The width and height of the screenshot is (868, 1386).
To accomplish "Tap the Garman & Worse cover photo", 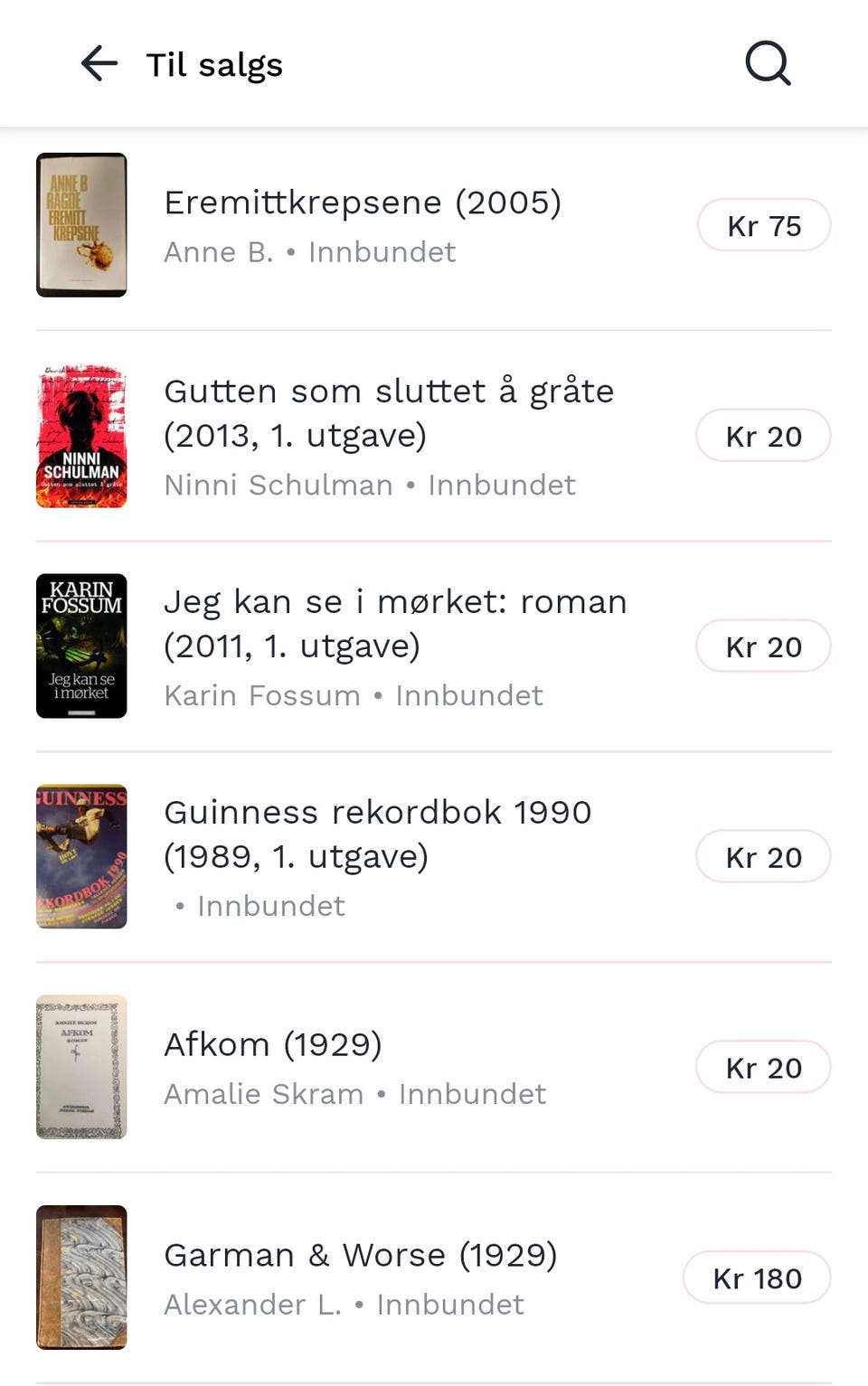I will pos(81,1278).
